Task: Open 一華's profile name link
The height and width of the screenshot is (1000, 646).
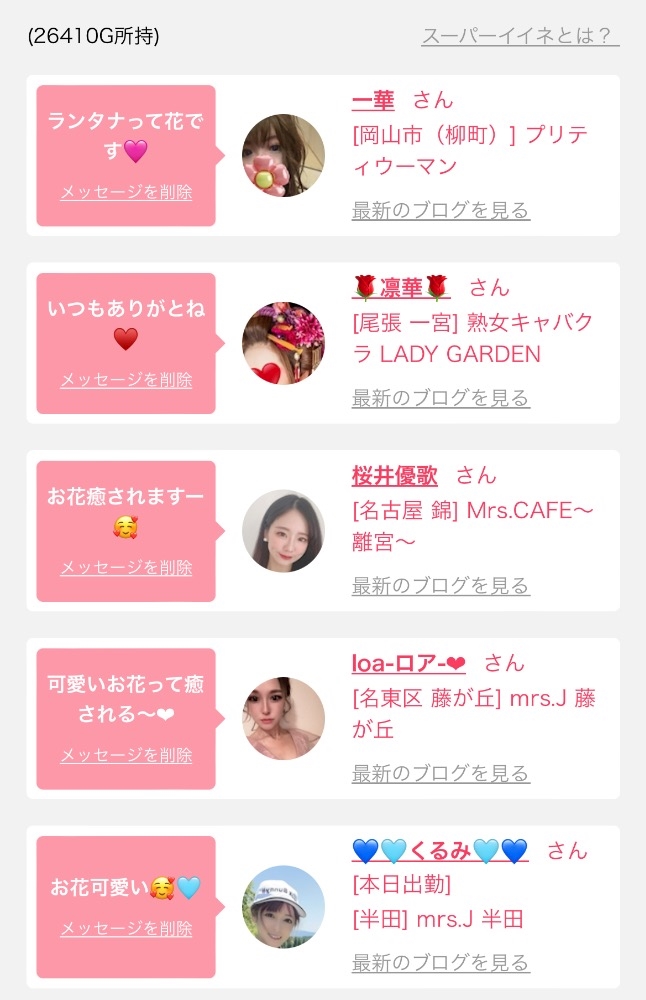Action: [373, 100]
